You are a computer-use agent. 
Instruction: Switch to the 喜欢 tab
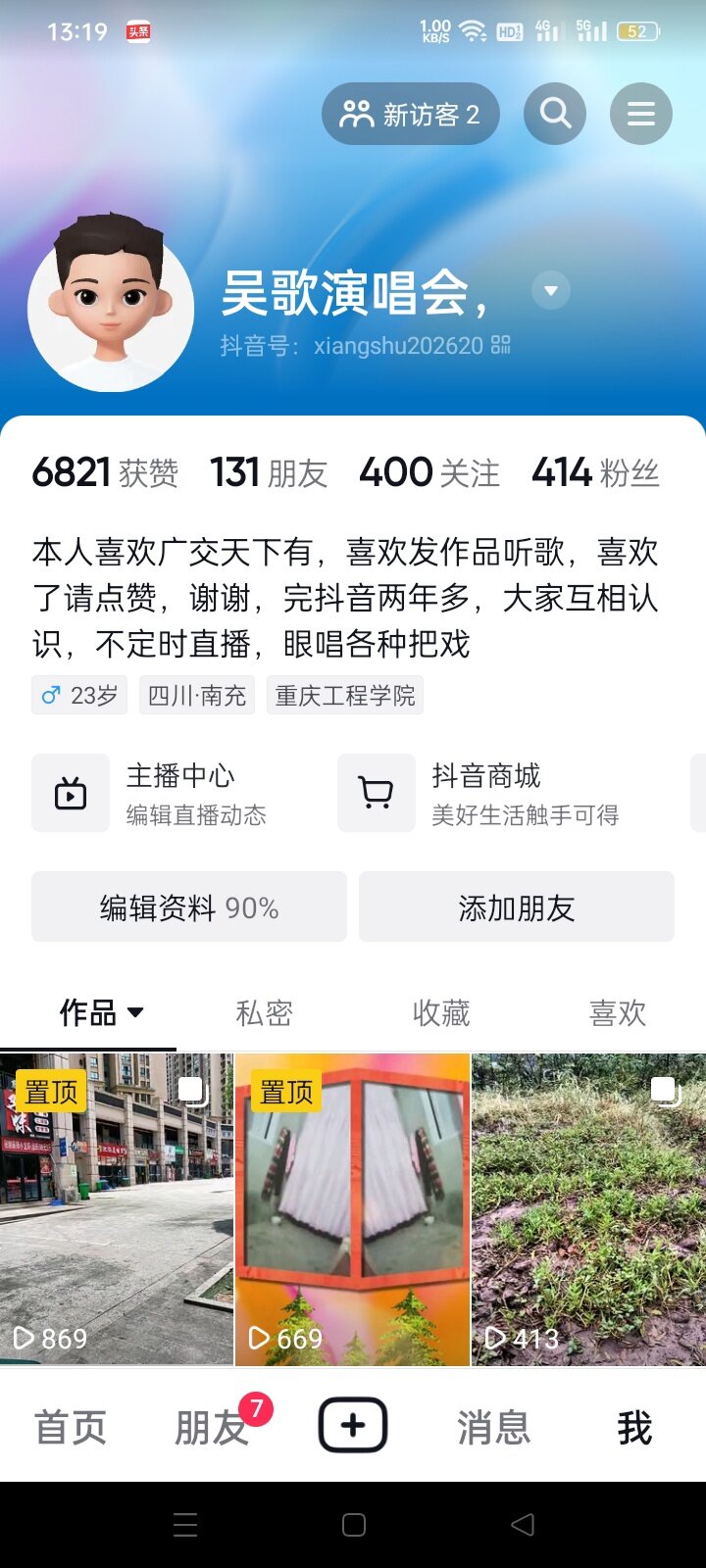(x=618, y=1012)
